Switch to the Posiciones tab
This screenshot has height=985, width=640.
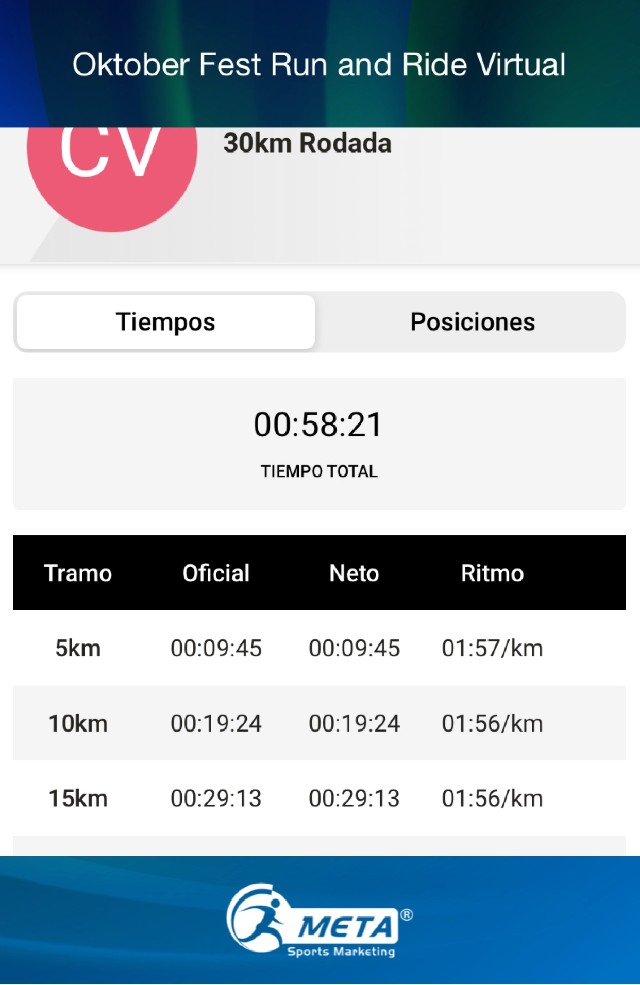[472, 322]
